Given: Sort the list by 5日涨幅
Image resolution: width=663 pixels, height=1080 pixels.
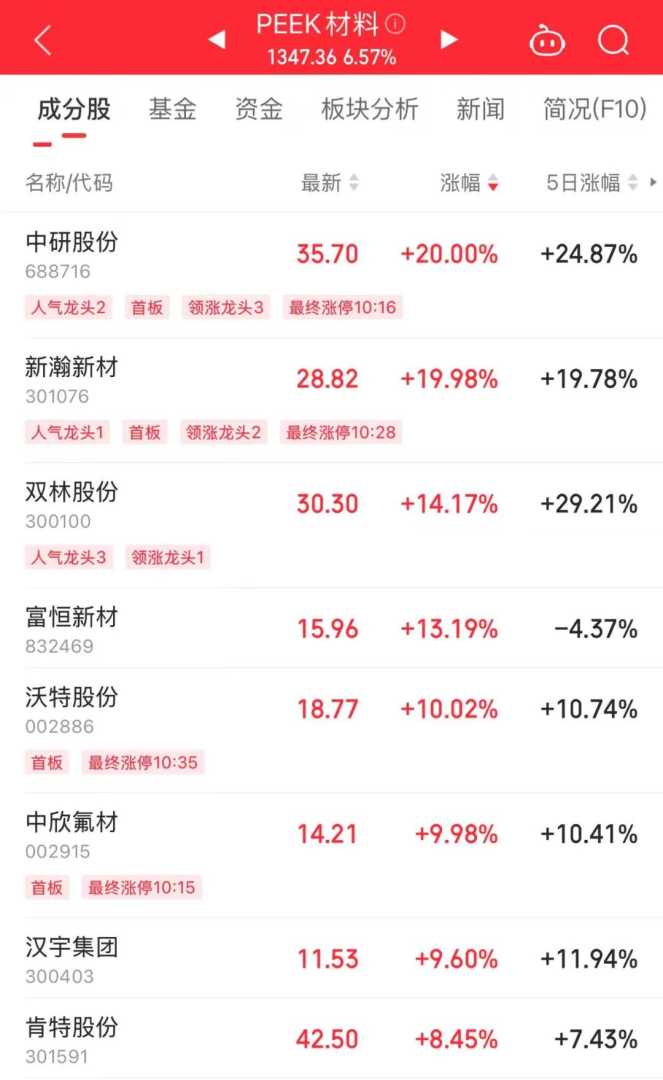Looking at the screenshot, I should [x=592, y=183].
